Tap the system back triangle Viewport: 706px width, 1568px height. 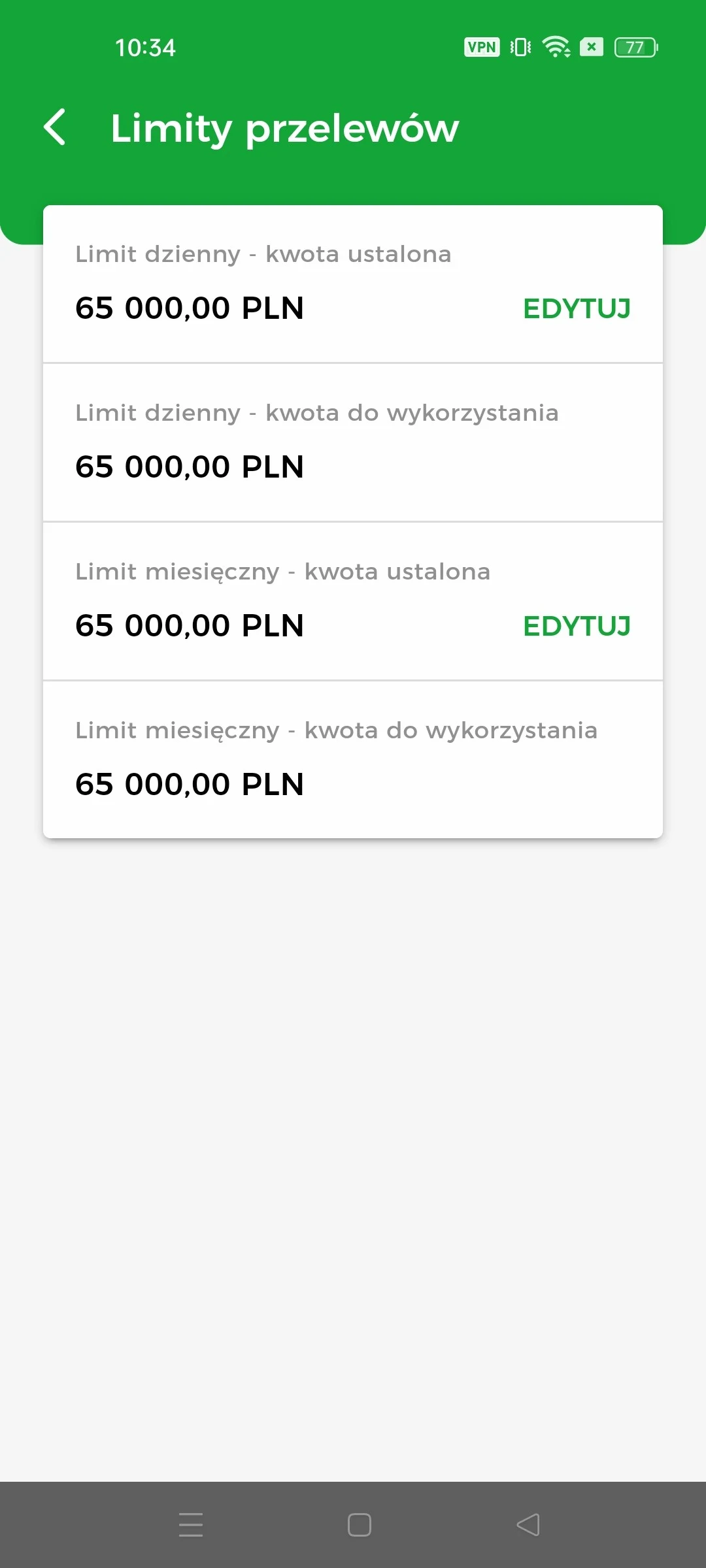[x=528, y=1525]
